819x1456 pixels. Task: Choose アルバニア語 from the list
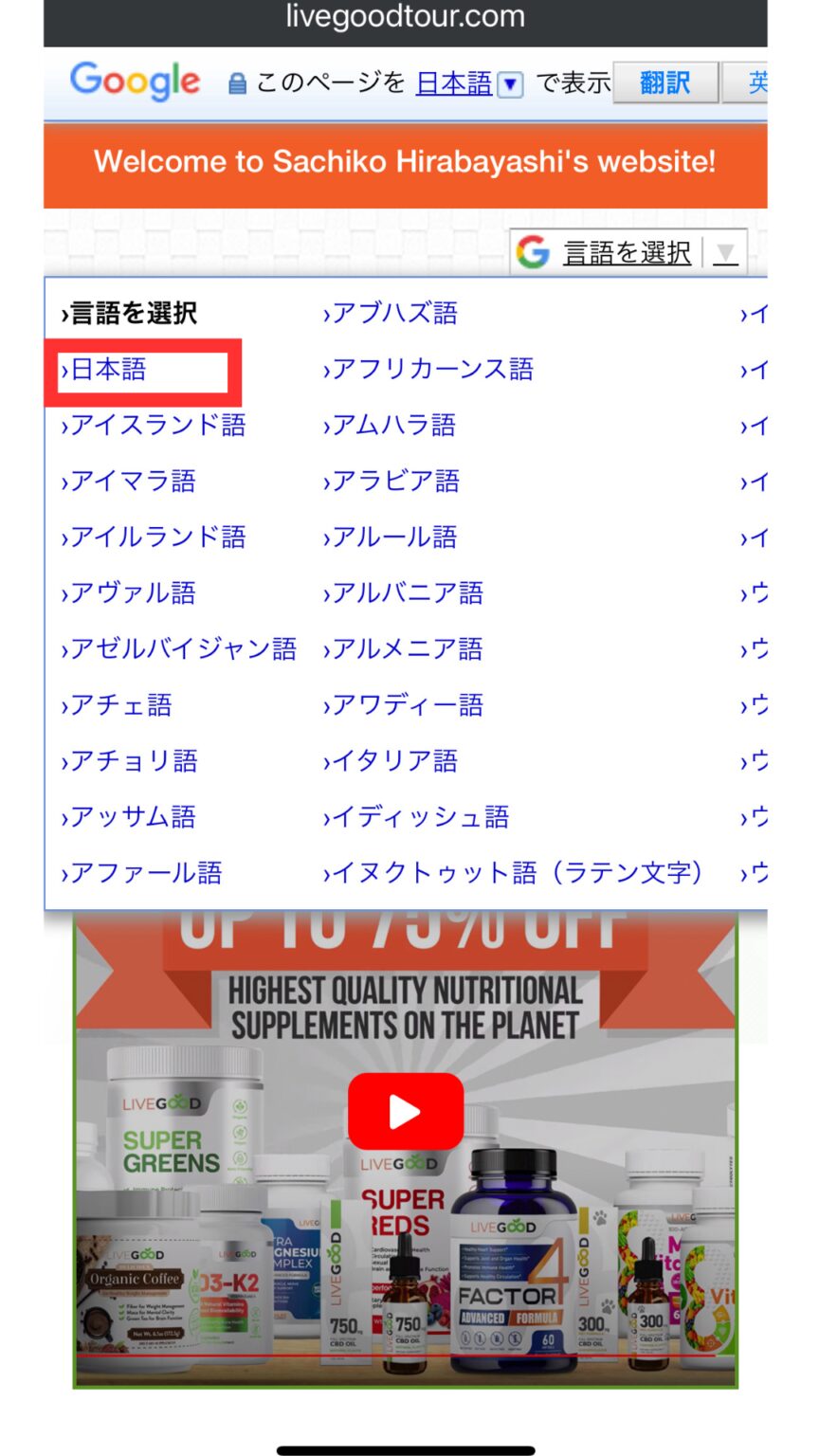coord(403,593)
